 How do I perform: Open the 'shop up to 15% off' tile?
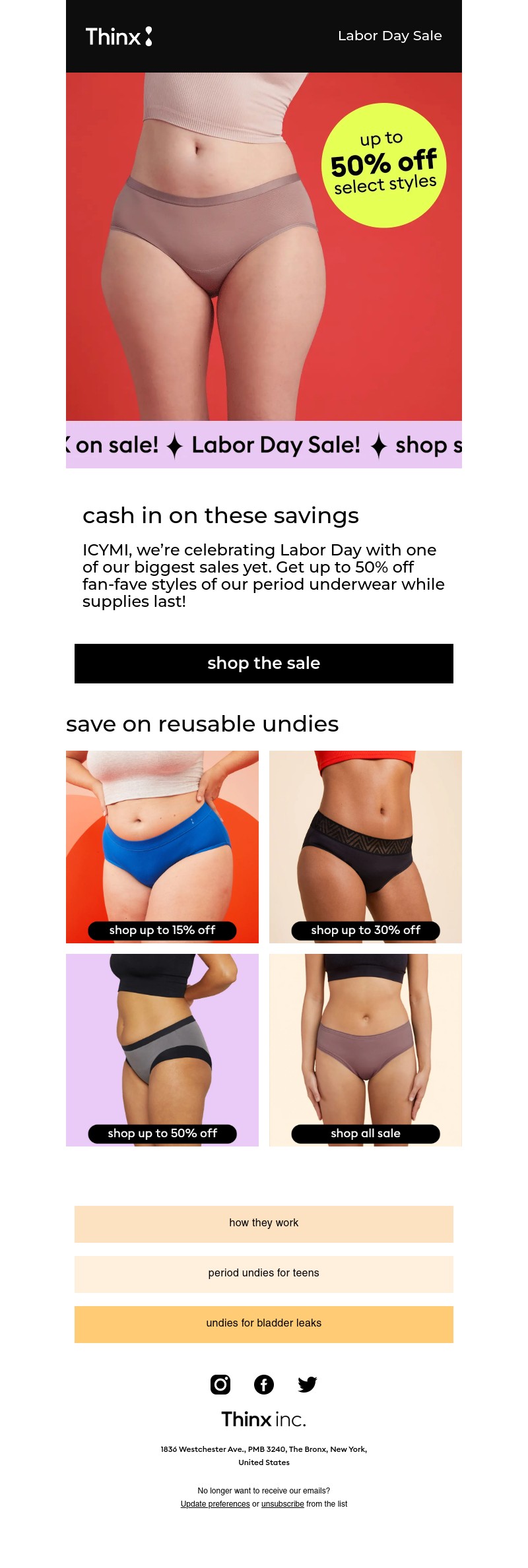pyautogui.click(x=162, y=930)
